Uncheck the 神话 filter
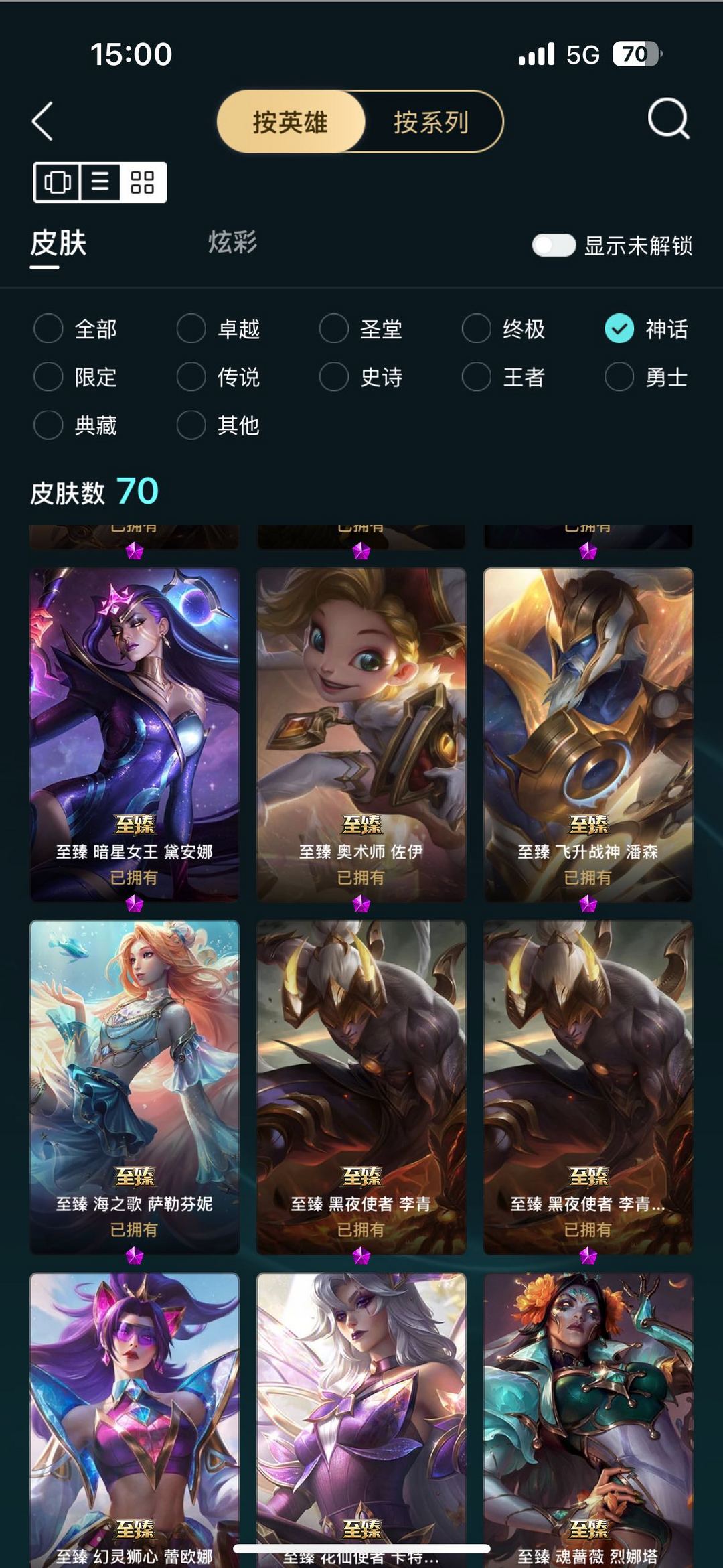Viewport: 723px width, 1568px height. coord(647,329)
